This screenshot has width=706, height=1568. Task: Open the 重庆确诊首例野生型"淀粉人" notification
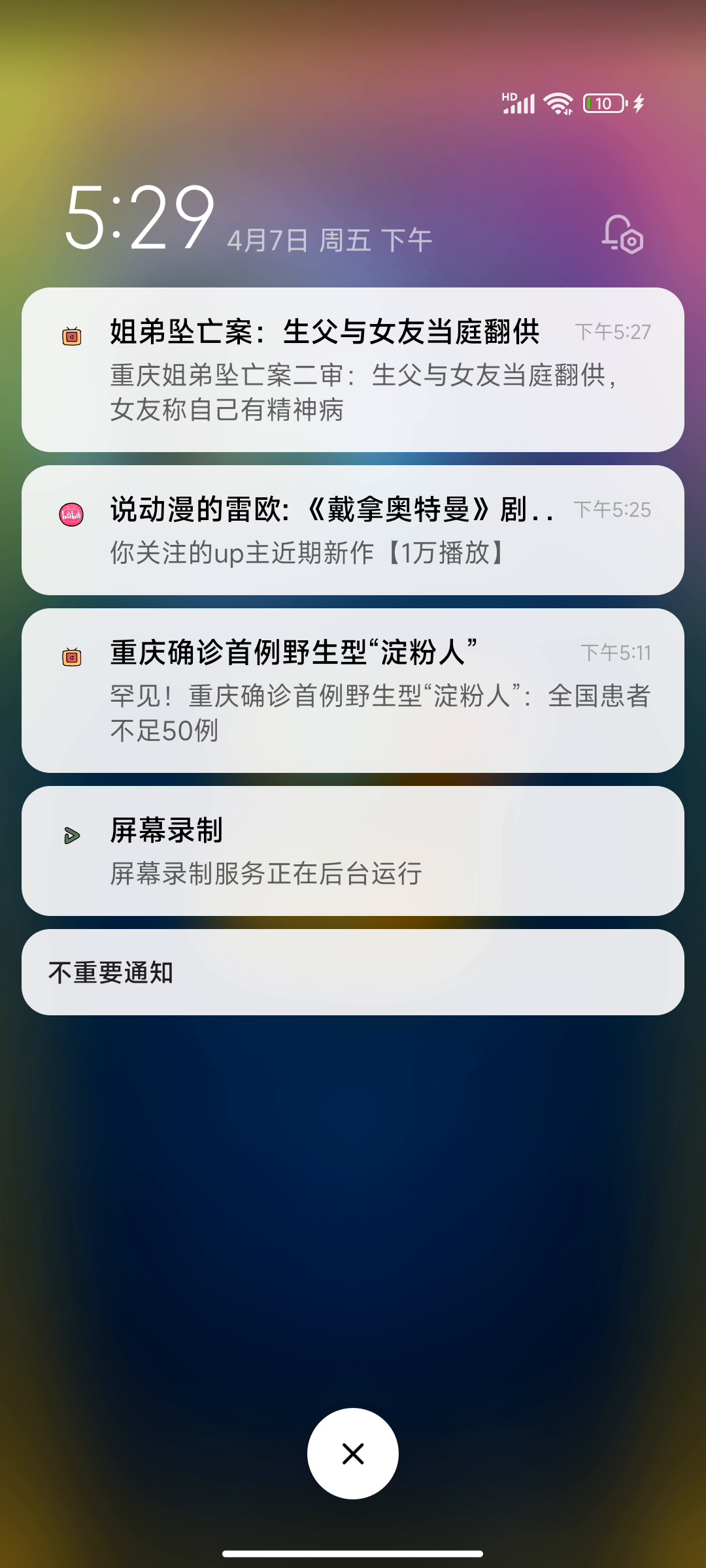[x=353, y=691]
